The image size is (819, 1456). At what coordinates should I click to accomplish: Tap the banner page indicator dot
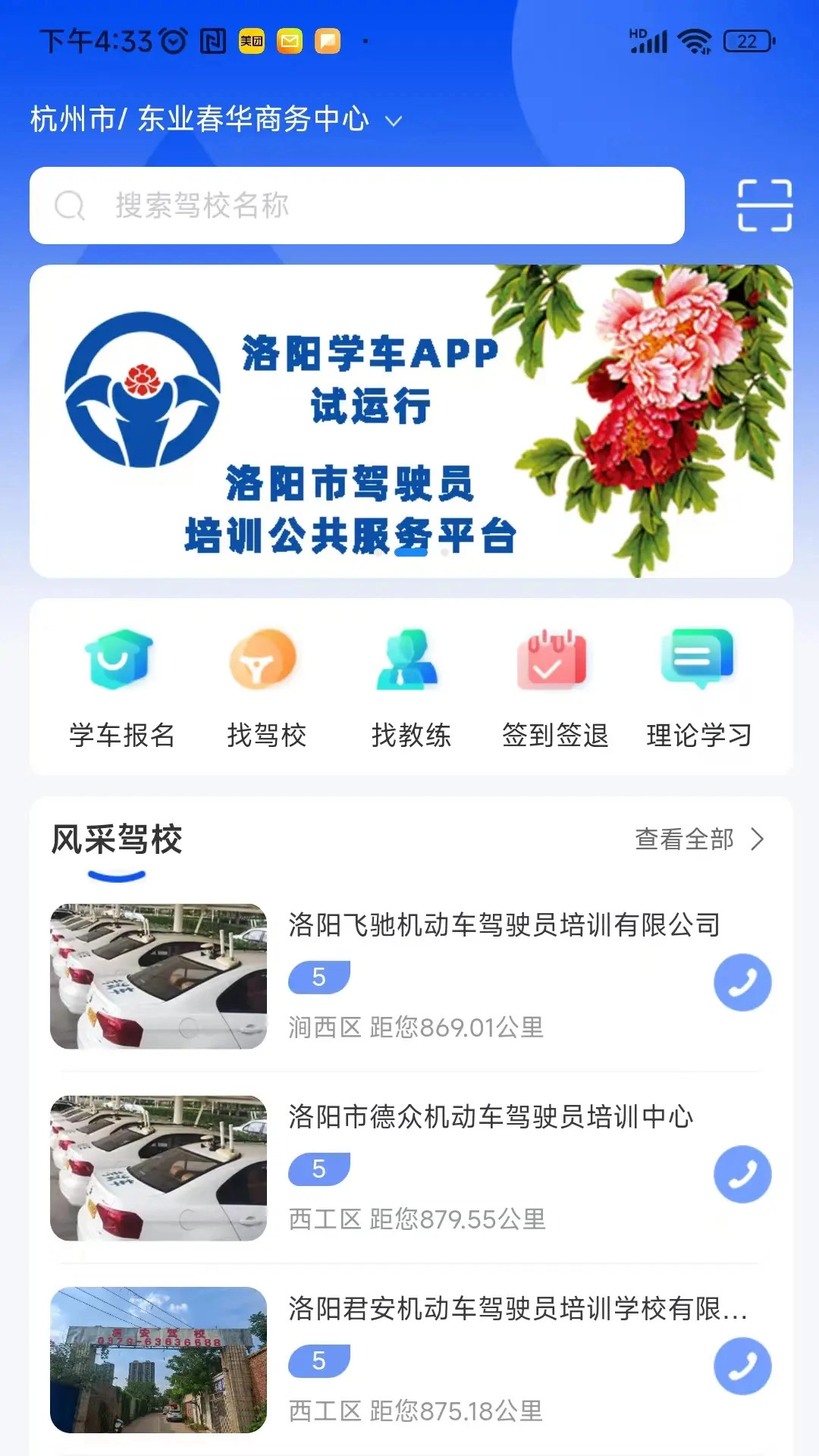(409, 554)
